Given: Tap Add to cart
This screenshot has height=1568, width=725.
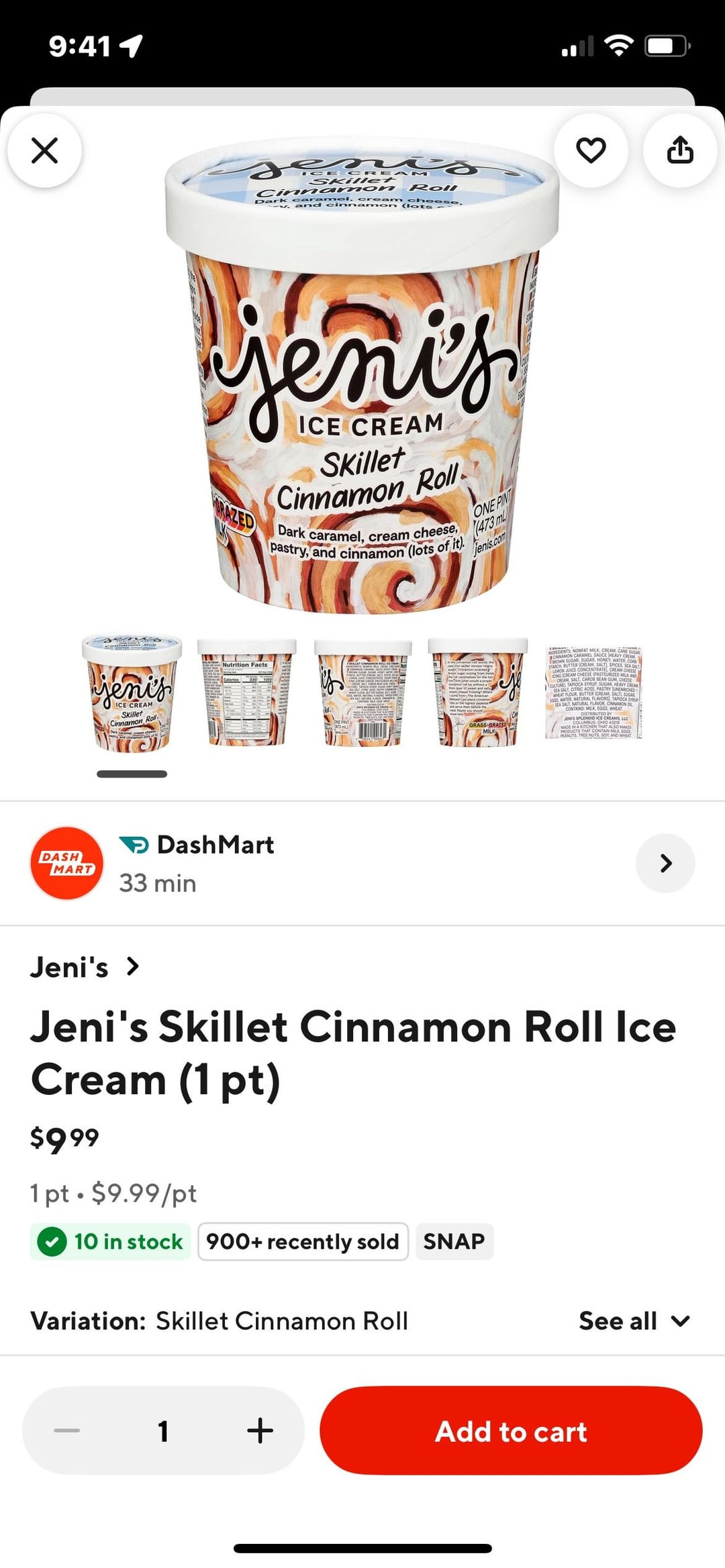Looking at the screenshot, I should pyautogui.click(x=511, y=1430).
